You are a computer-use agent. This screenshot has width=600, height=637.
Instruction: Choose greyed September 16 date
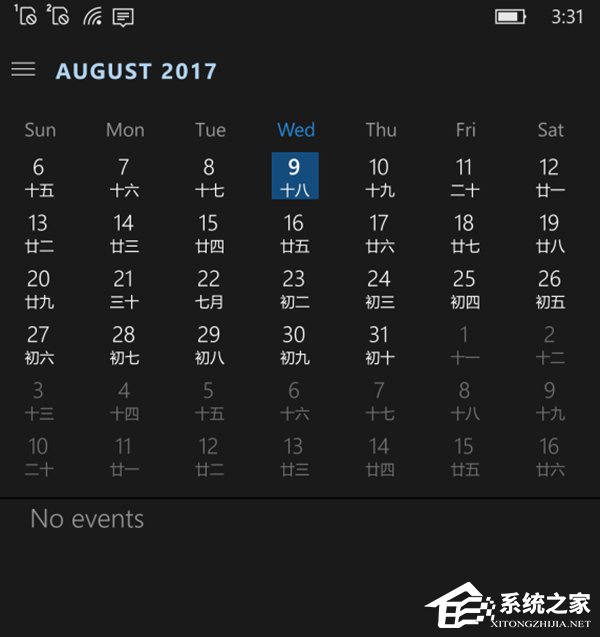(550, 456)
